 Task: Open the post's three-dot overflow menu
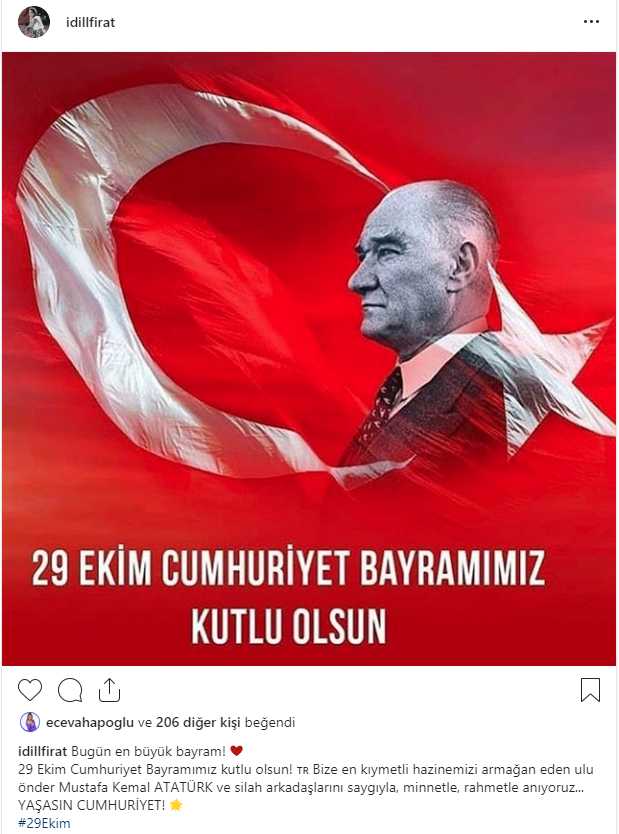[592, 21]
